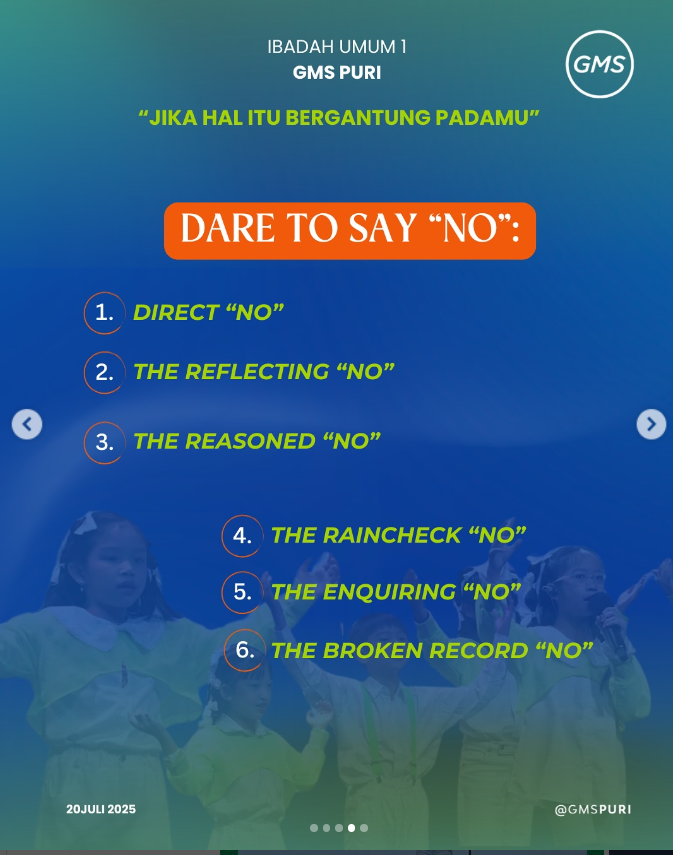
Task: Tap the carousel page indicator dots
Action: point(339,828)
